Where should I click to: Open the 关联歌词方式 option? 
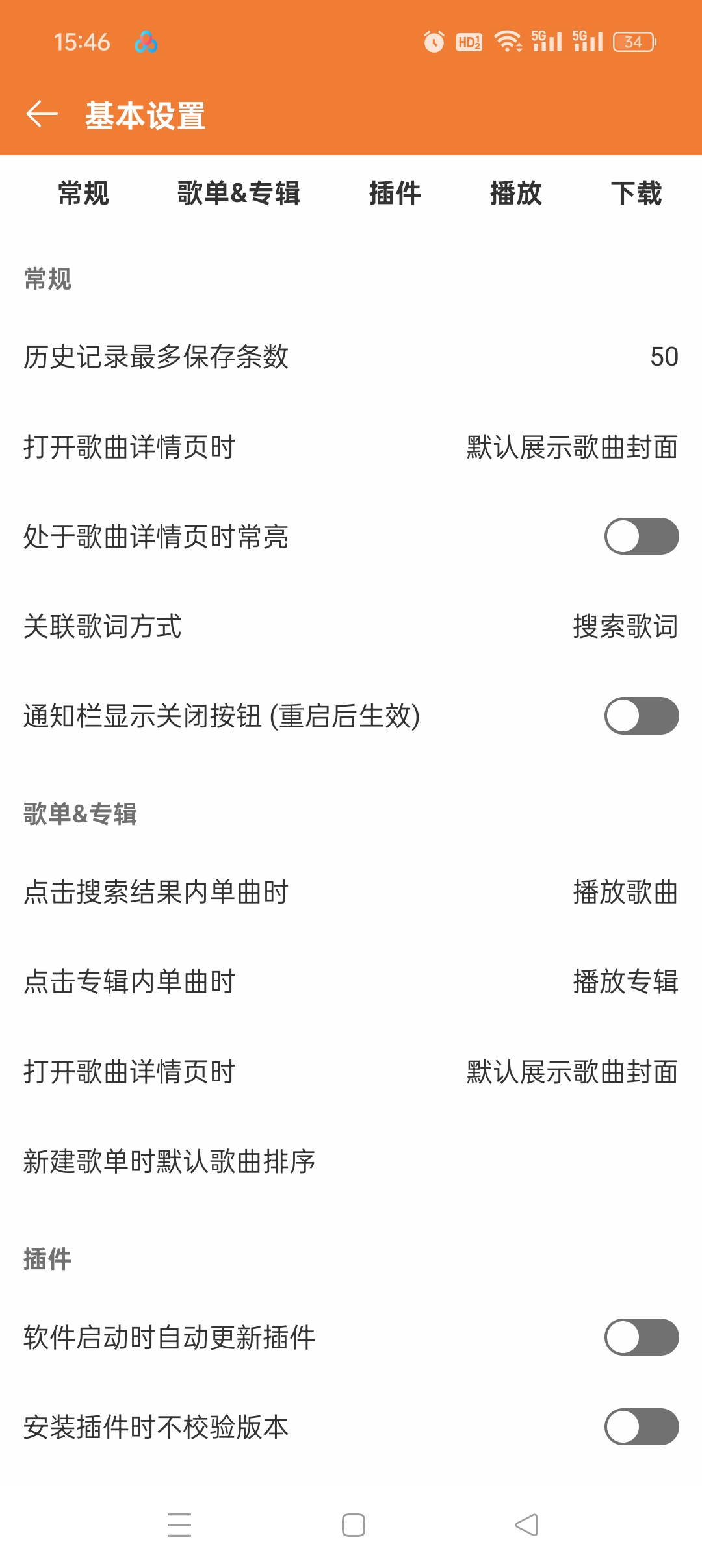click(351, 627)
